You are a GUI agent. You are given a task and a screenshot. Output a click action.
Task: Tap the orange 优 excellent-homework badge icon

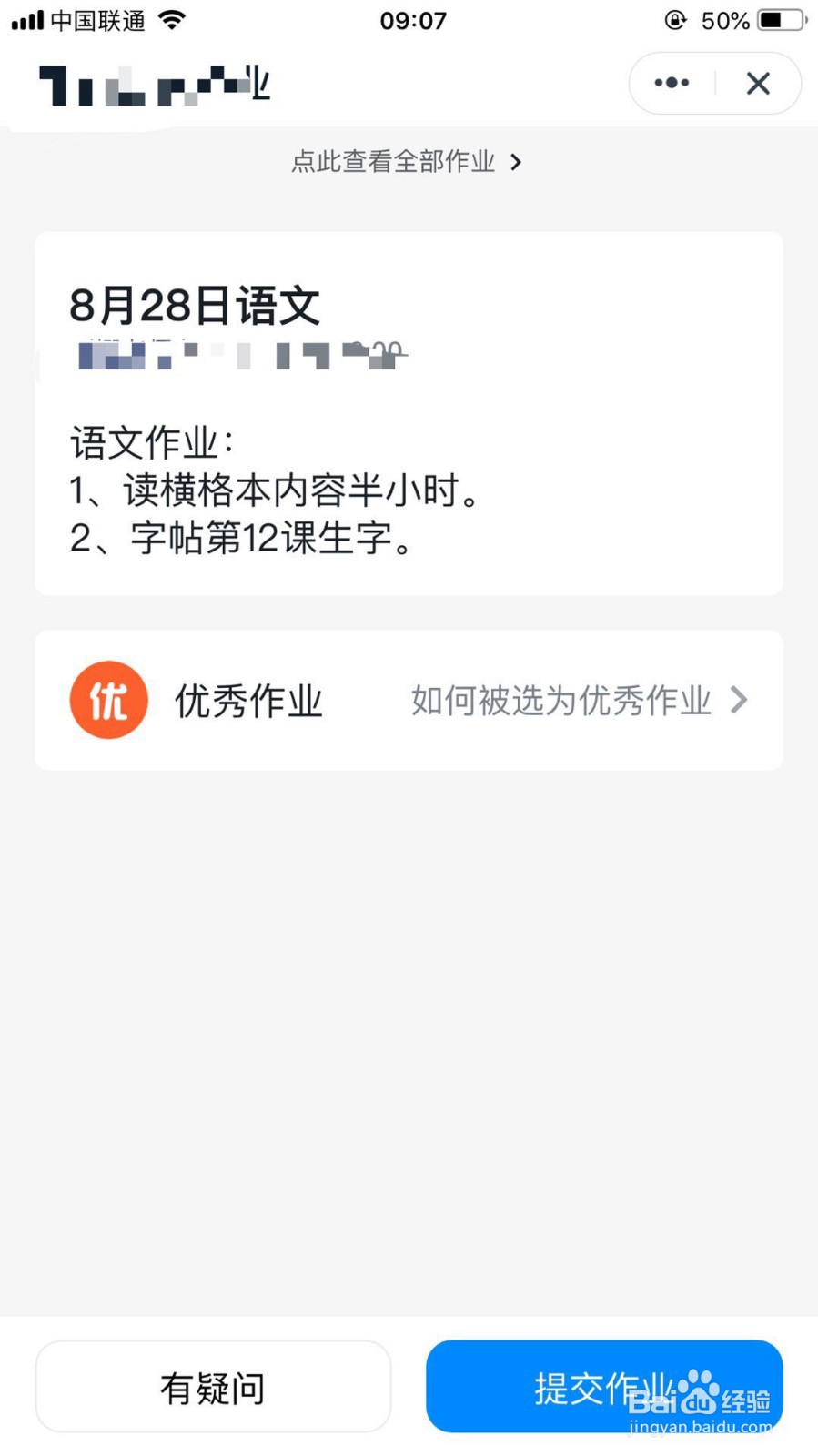coord(108,699)
